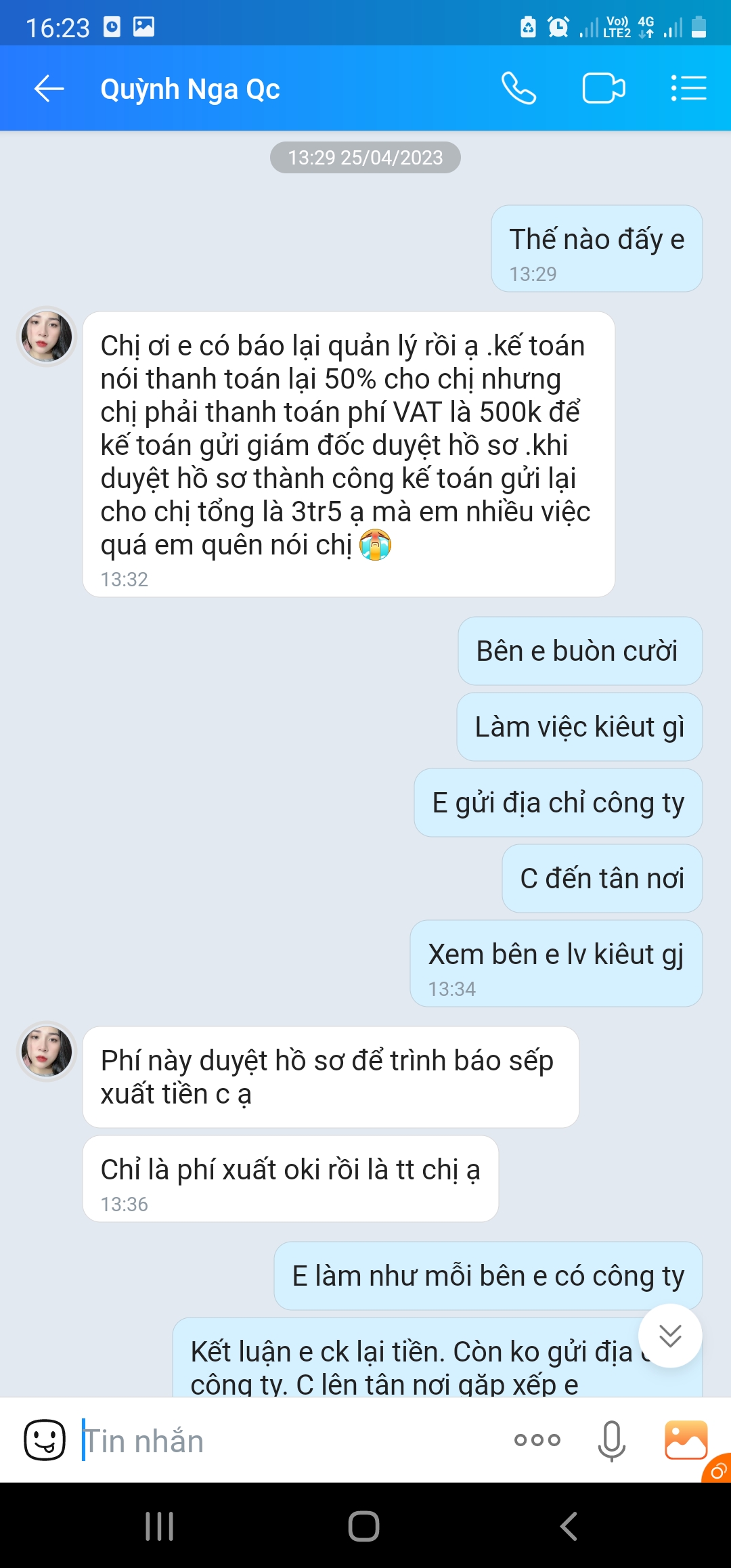Go back from the Quỳnh Nga Qc chat
This screenshot has height=1568, width=731.
click(49, 89)
